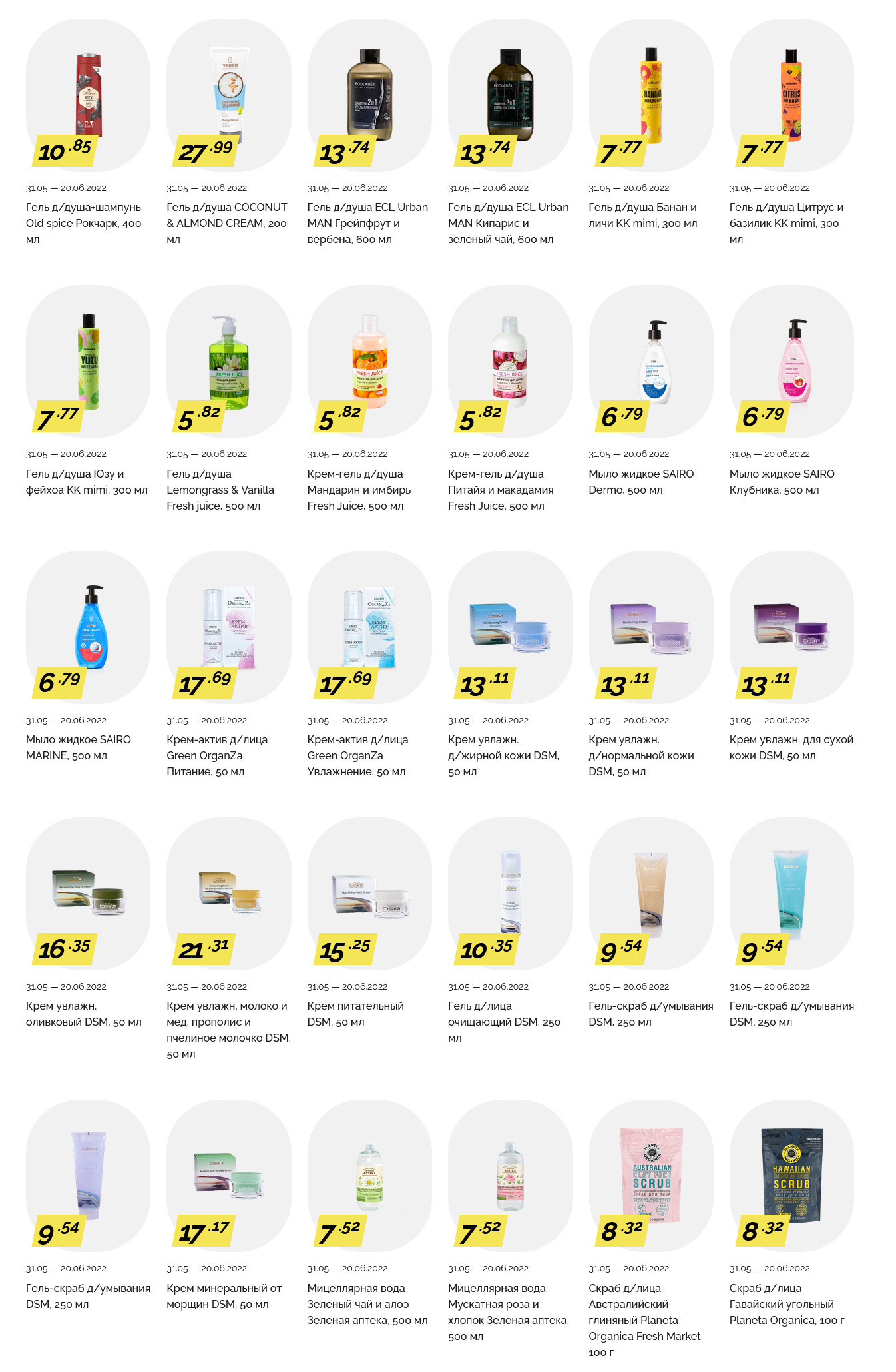This screenshot has height=1372, width=896.
Task: View the SAIRO Клубника liquid soap
Action: click(791, 362)
